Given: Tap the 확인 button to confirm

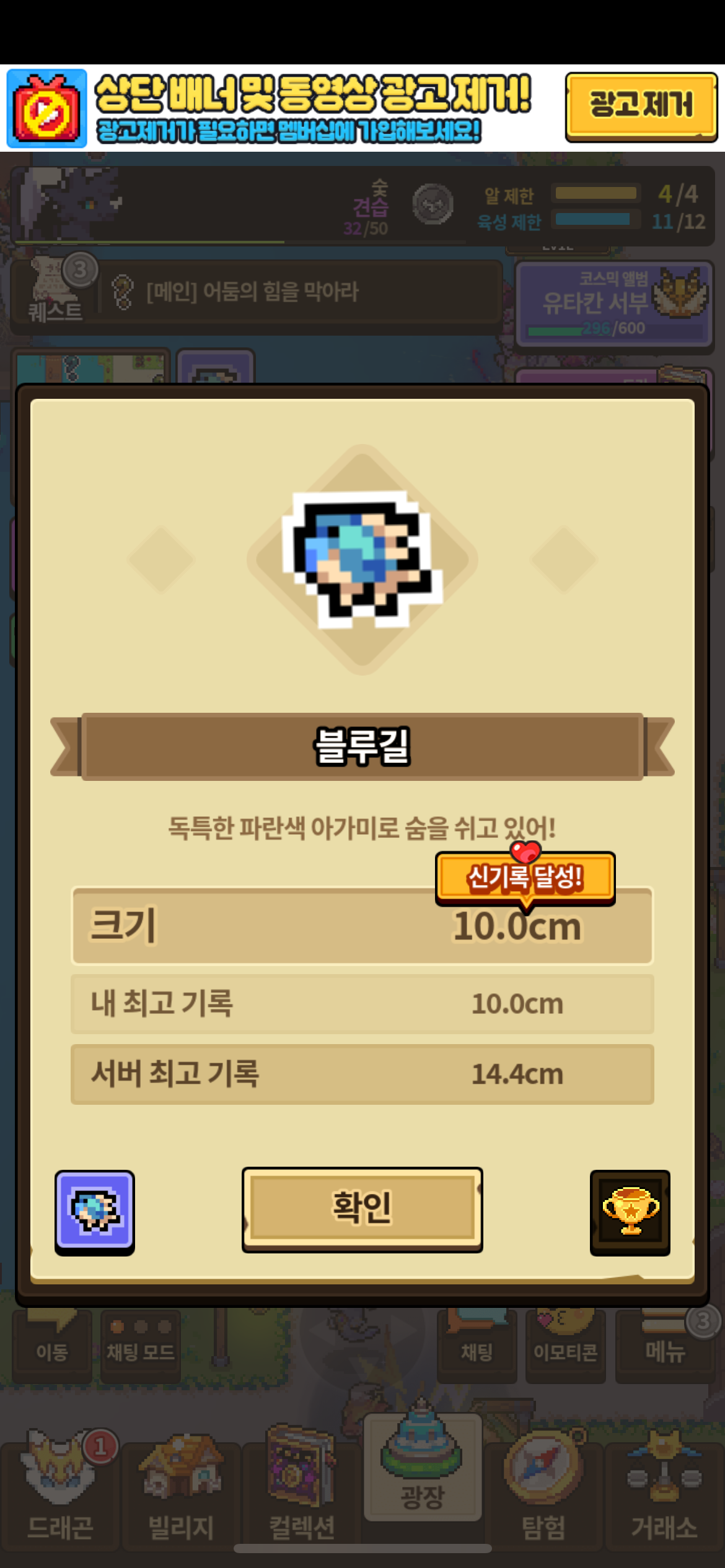Looking at the screenshot, I should (x=362, y=1209).
